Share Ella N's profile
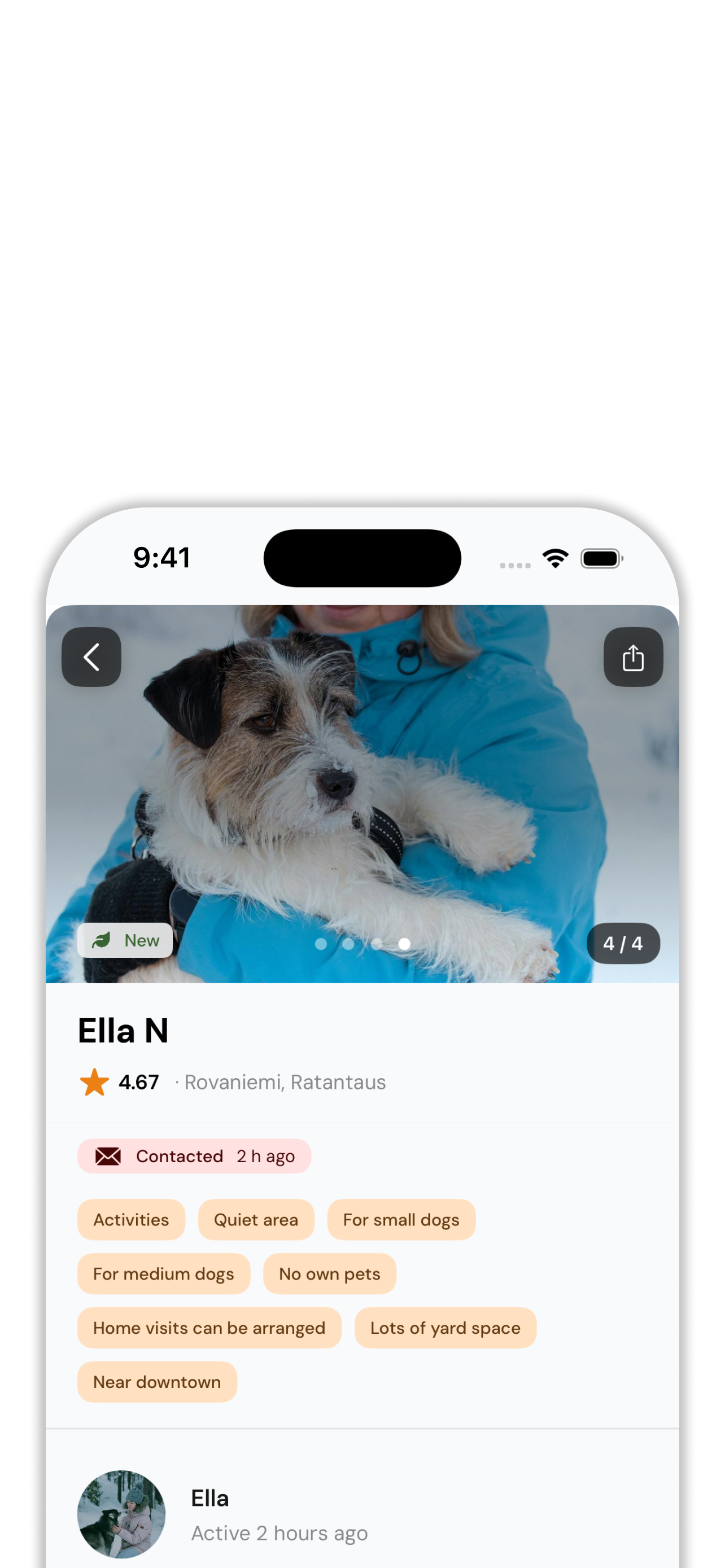Viewport: 725px width, 1568px height. coord(633,658)
